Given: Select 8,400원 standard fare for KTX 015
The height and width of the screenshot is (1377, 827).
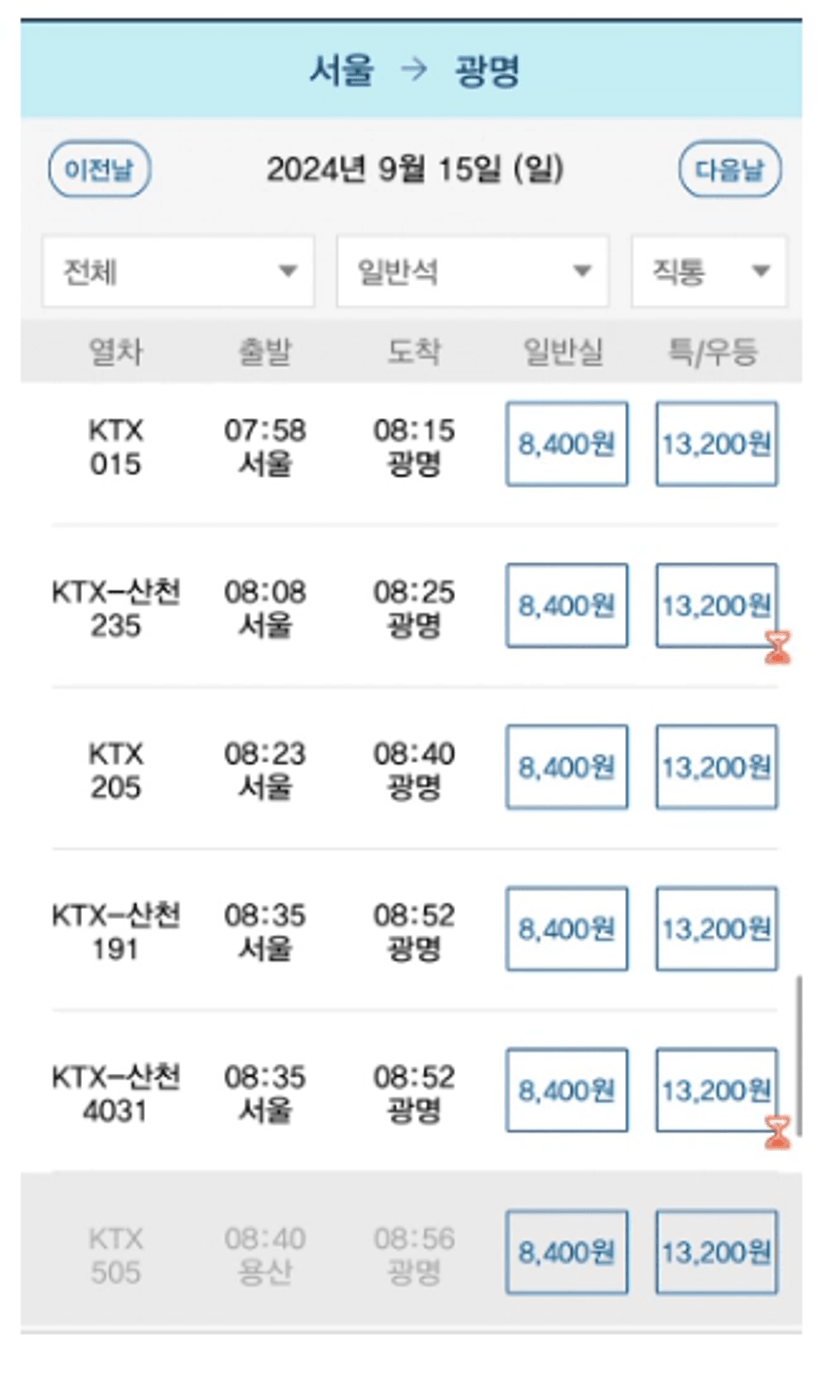Looking at the screenshot, I should click(567, 444).
